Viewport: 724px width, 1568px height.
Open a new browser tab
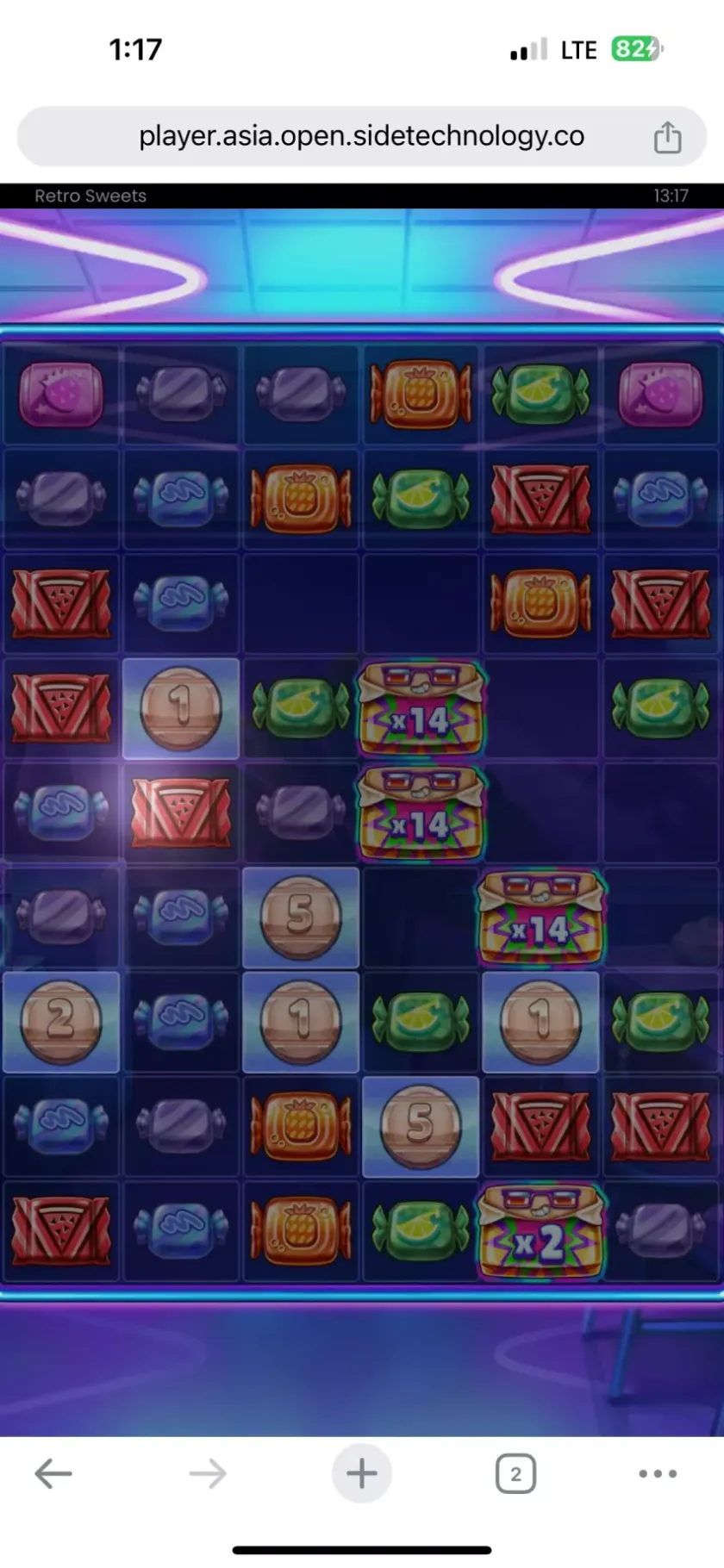362,1474
